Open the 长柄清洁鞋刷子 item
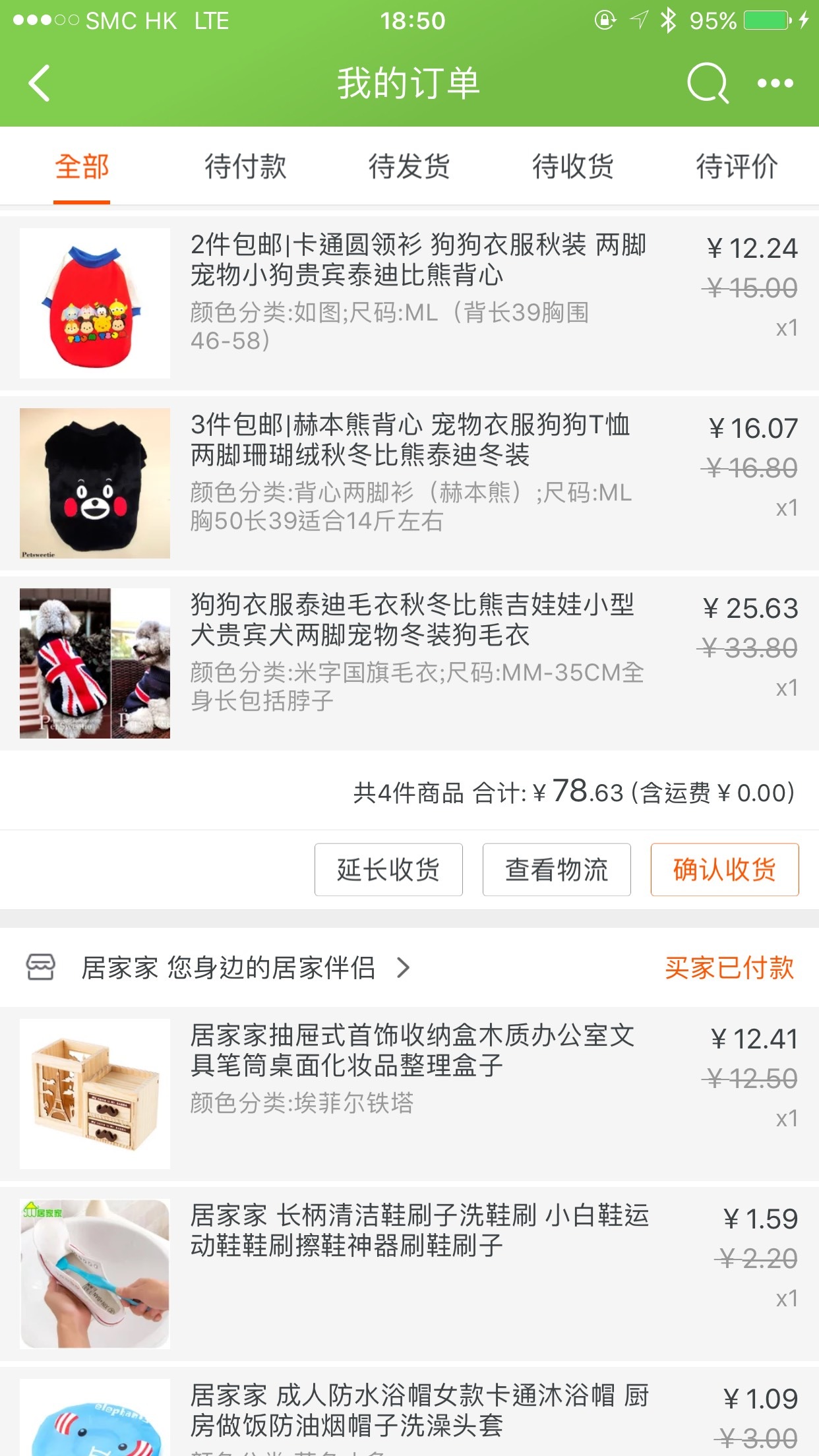 pos(409,1274)
